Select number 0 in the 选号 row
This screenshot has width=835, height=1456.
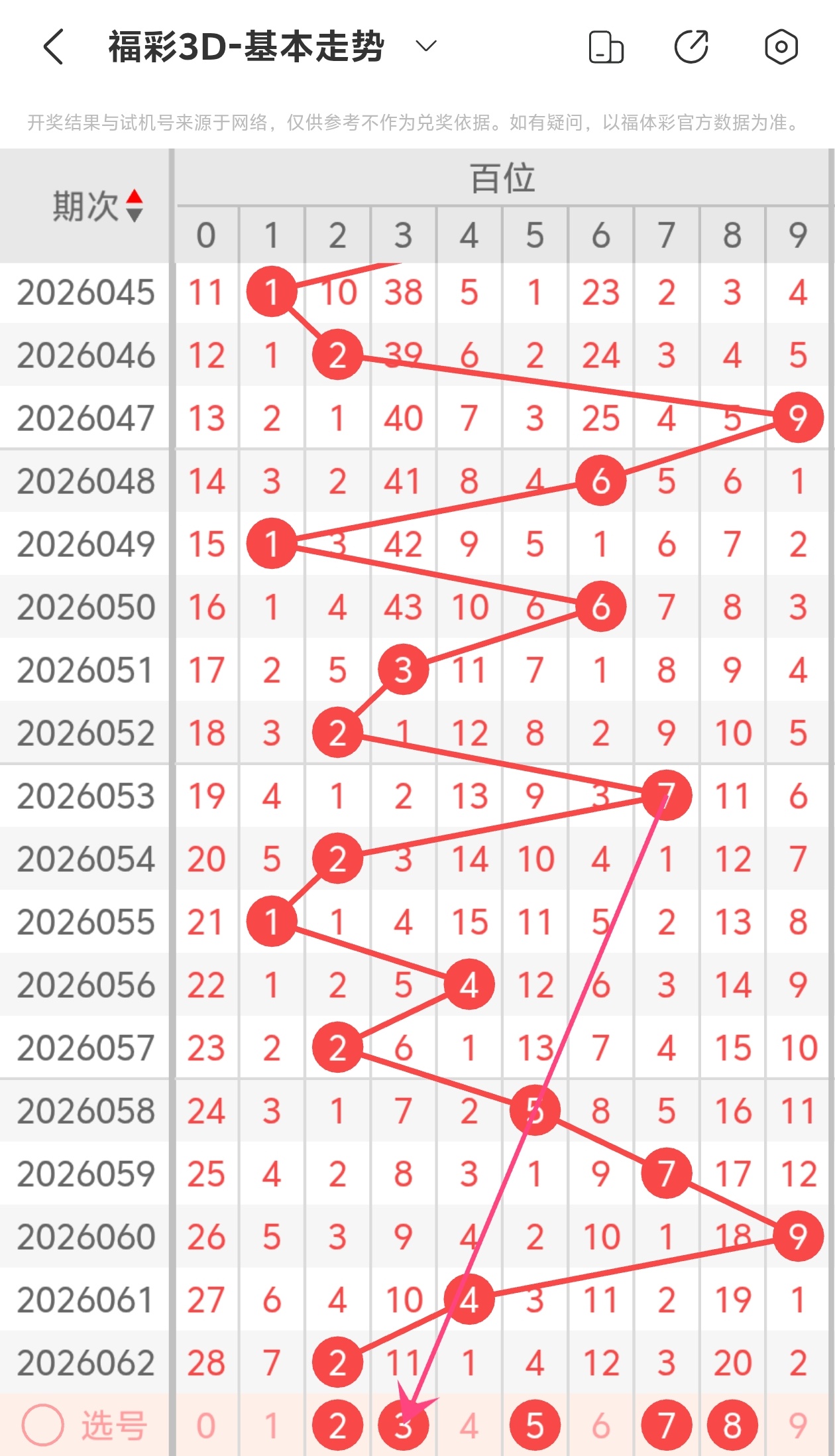(206, 1426)
